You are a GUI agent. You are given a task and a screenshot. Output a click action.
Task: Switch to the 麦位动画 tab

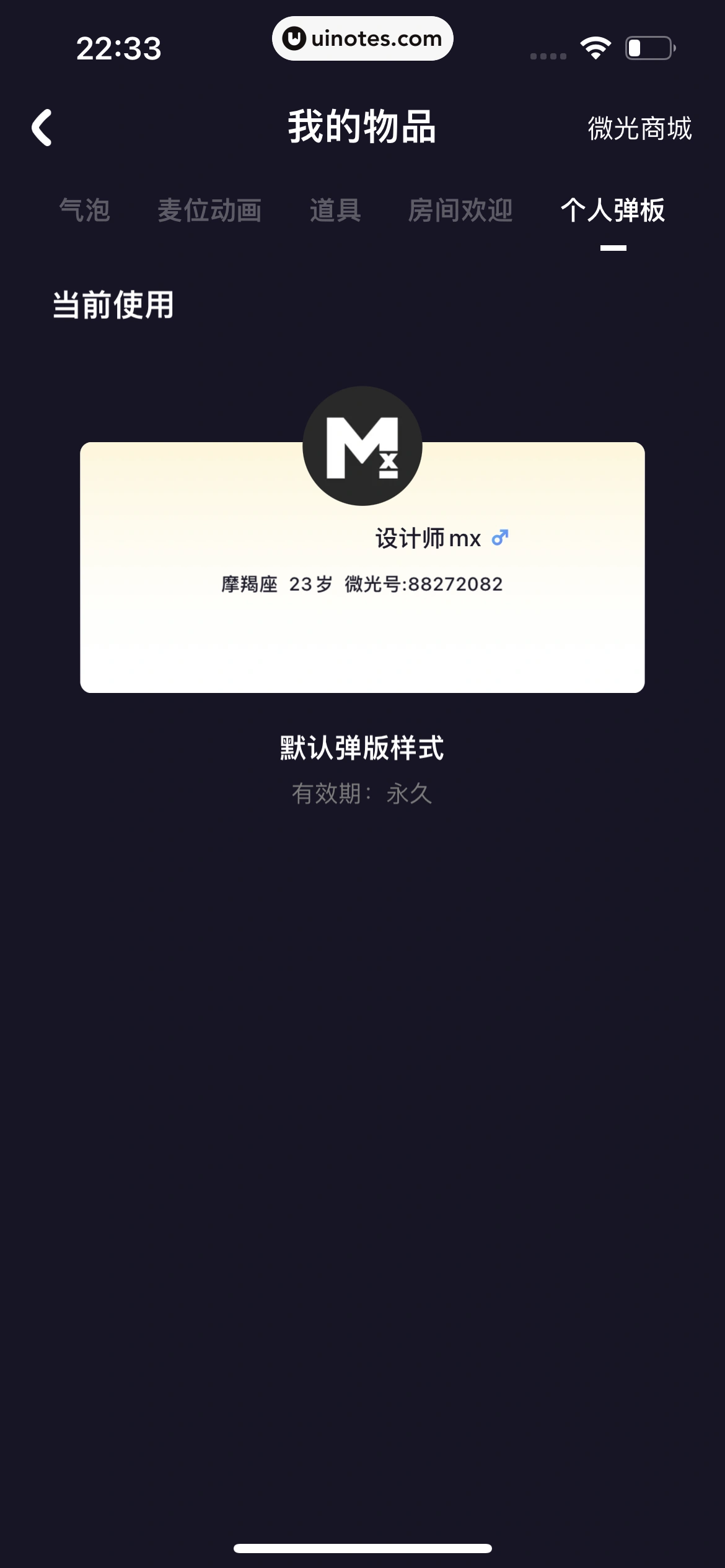click(209, 211)
